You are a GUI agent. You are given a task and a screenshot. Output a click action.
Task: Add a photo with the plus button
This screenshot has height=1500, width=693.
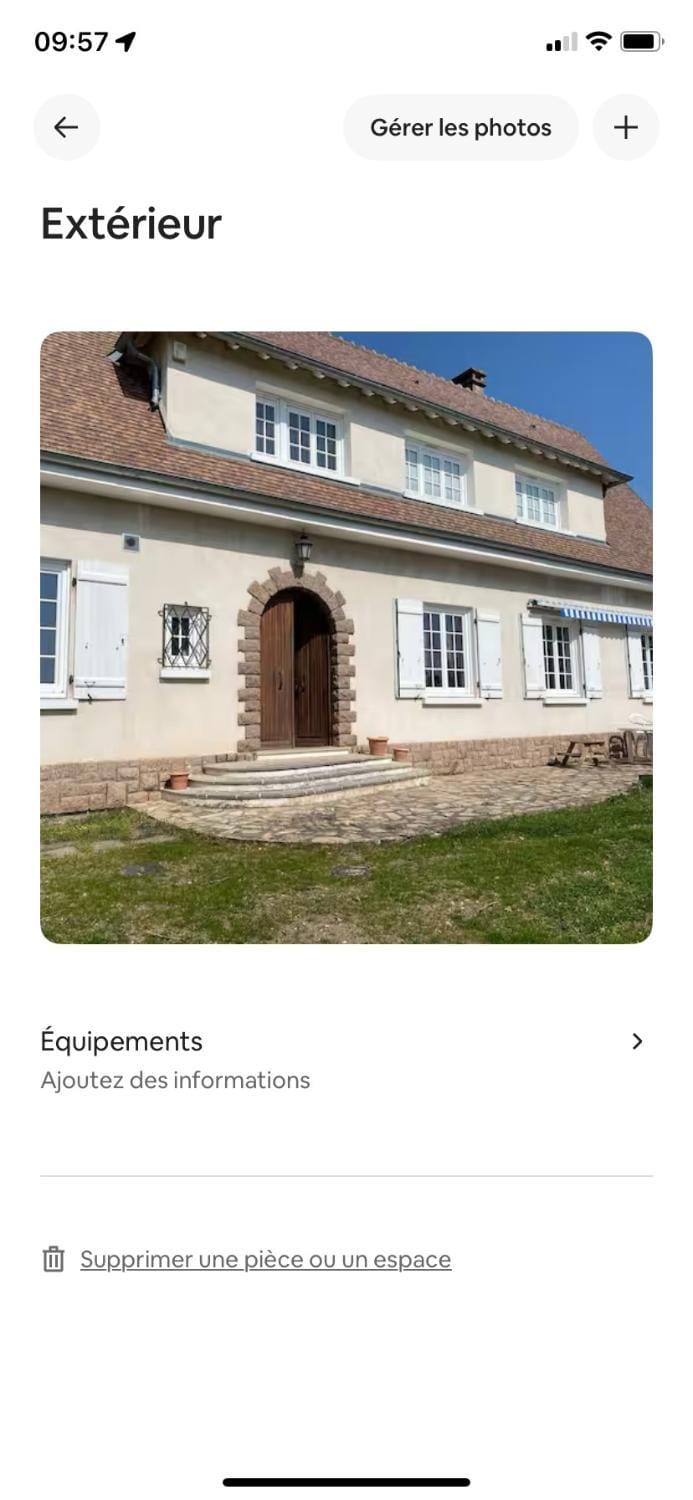[x=626, y=127]
